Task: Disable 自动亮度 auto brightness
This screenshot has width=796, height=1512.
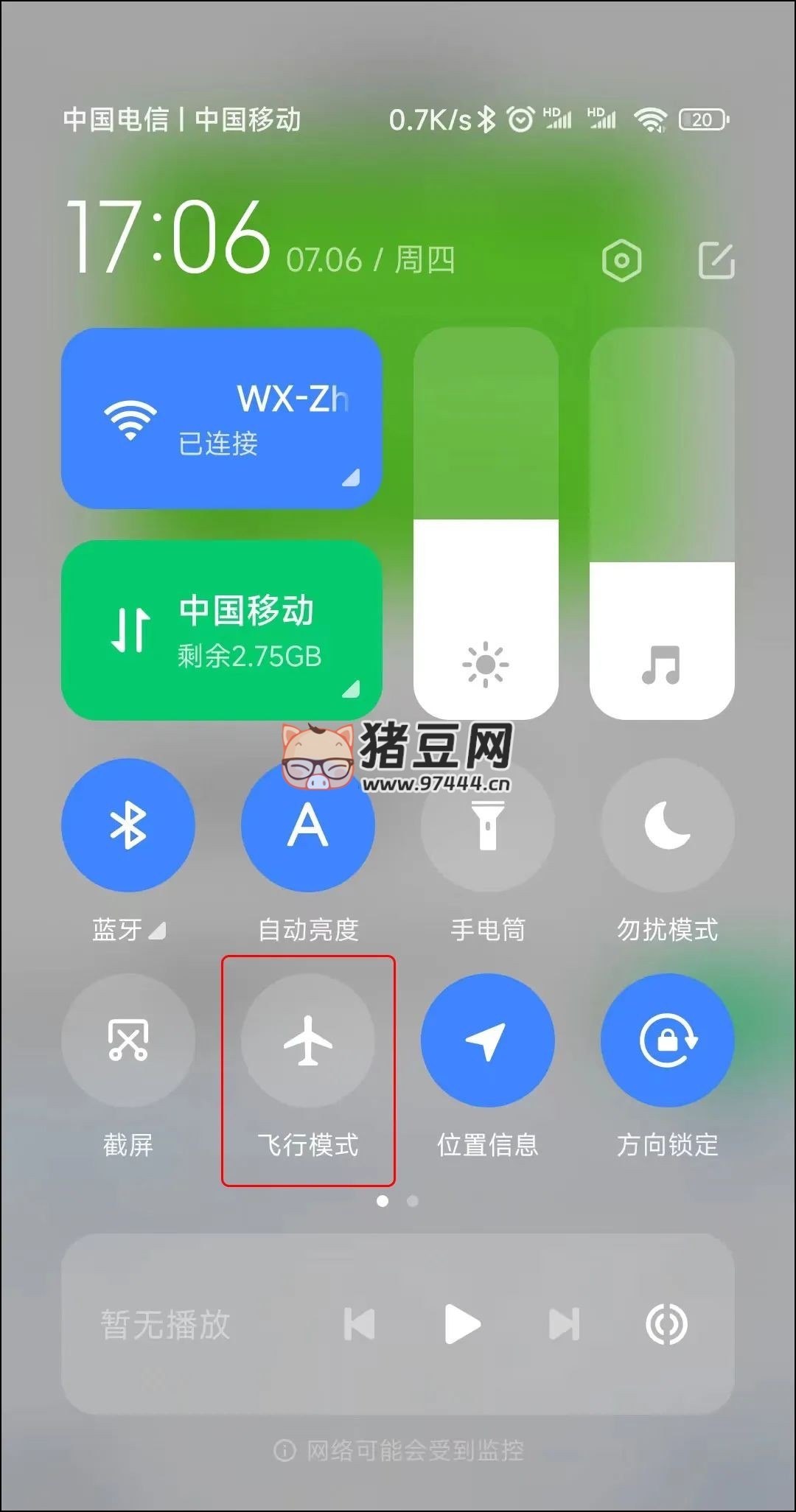Action: pyautogui.click(x=308, y=825)
